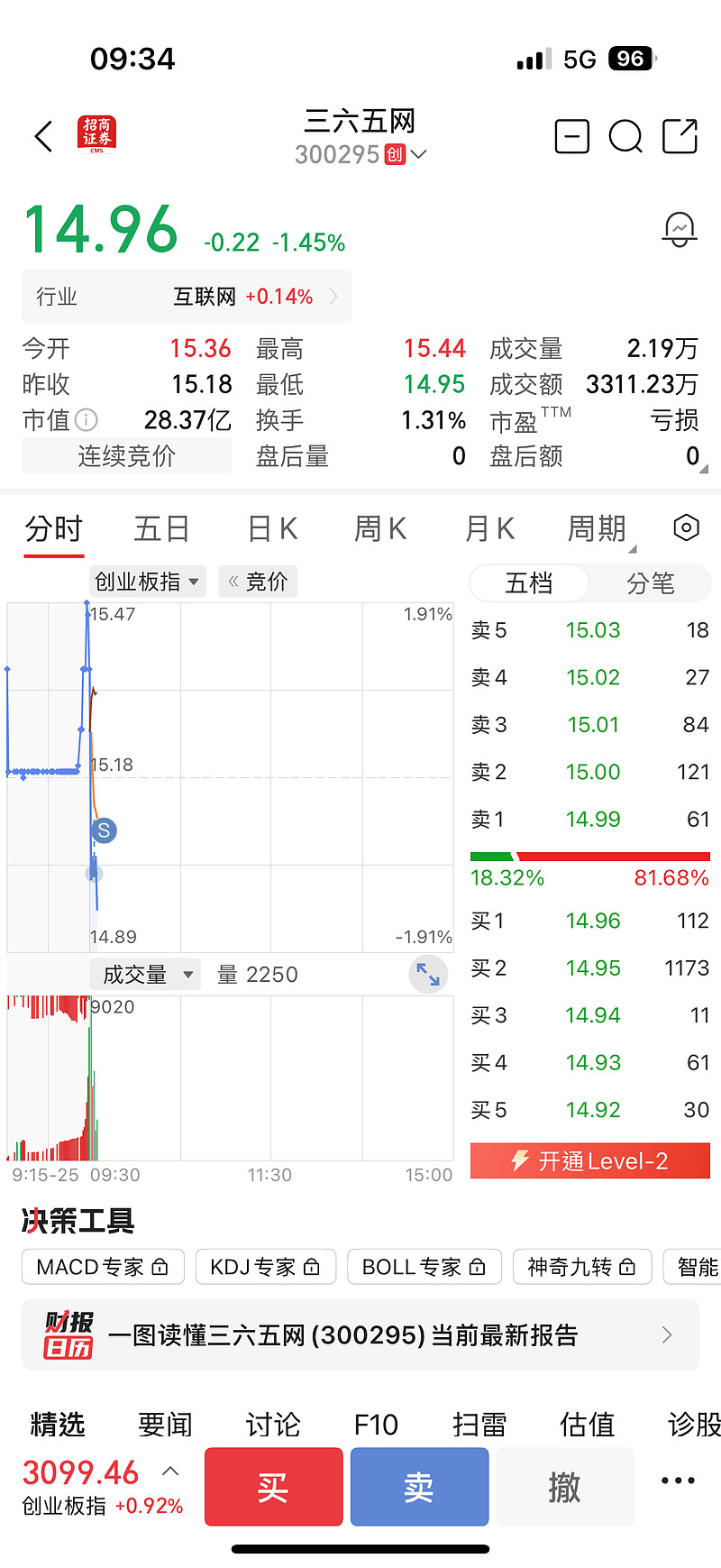Open the search magnifier icon

(625, 136)
